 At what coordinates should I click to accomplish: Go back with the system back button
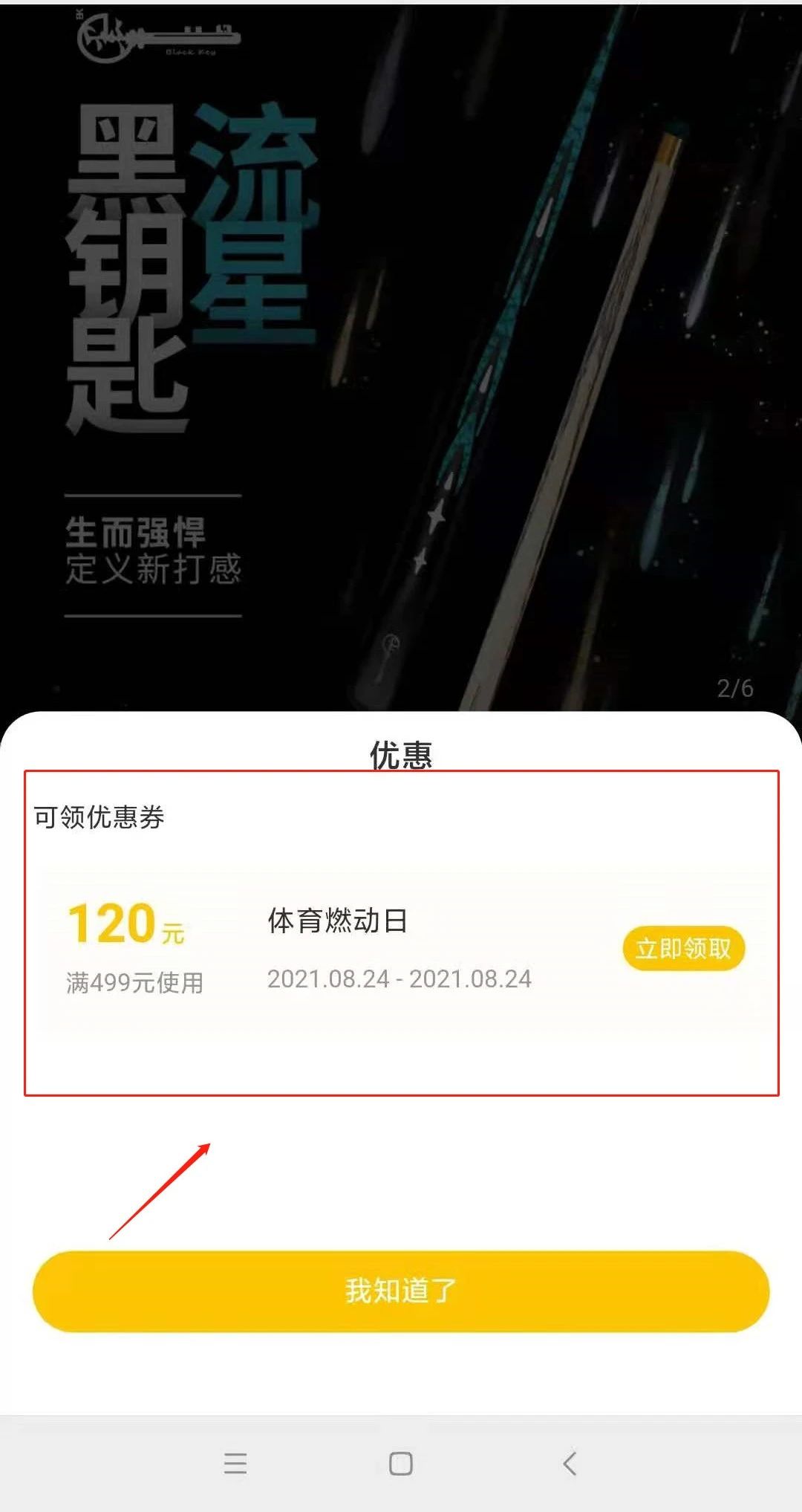570,1463
